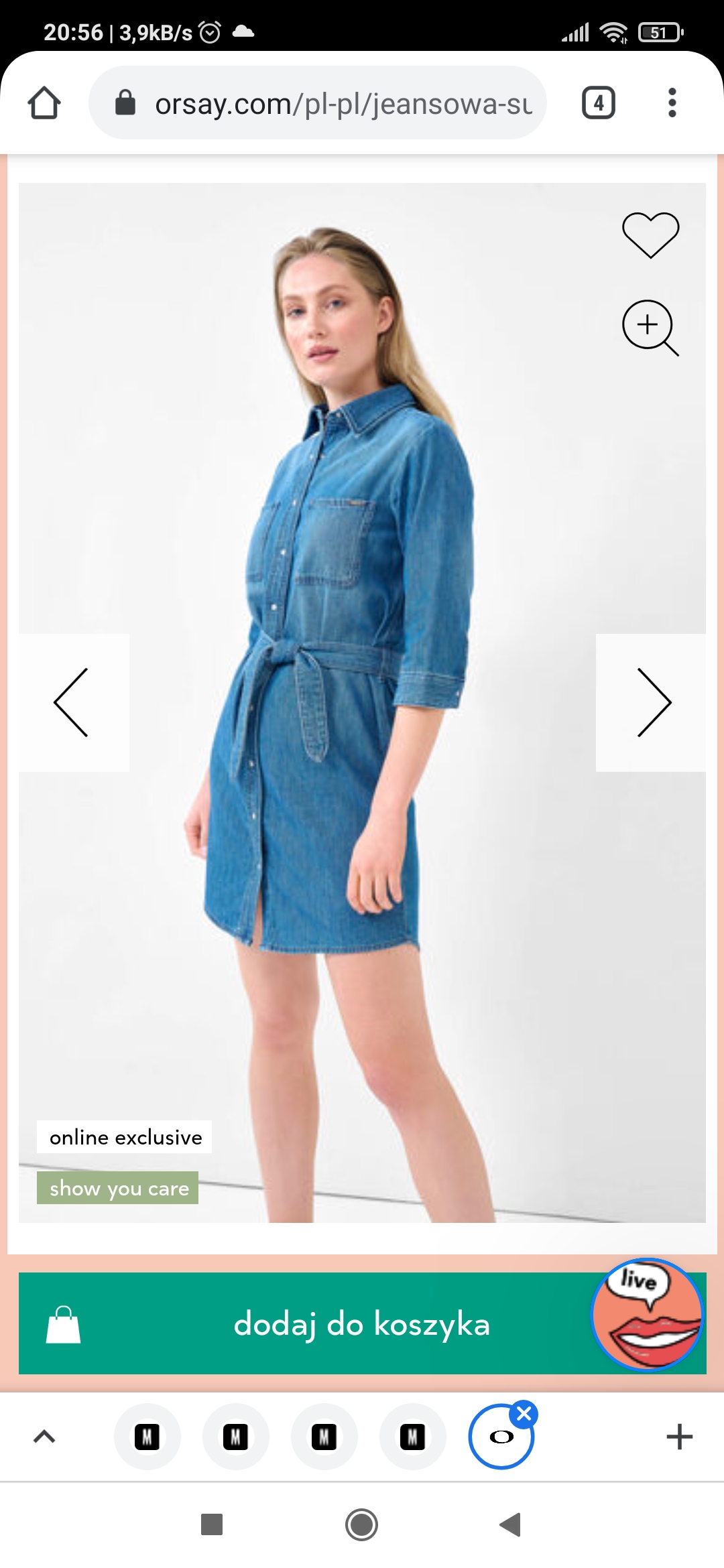Zoom in on the product photo

(x=649, y=327)
